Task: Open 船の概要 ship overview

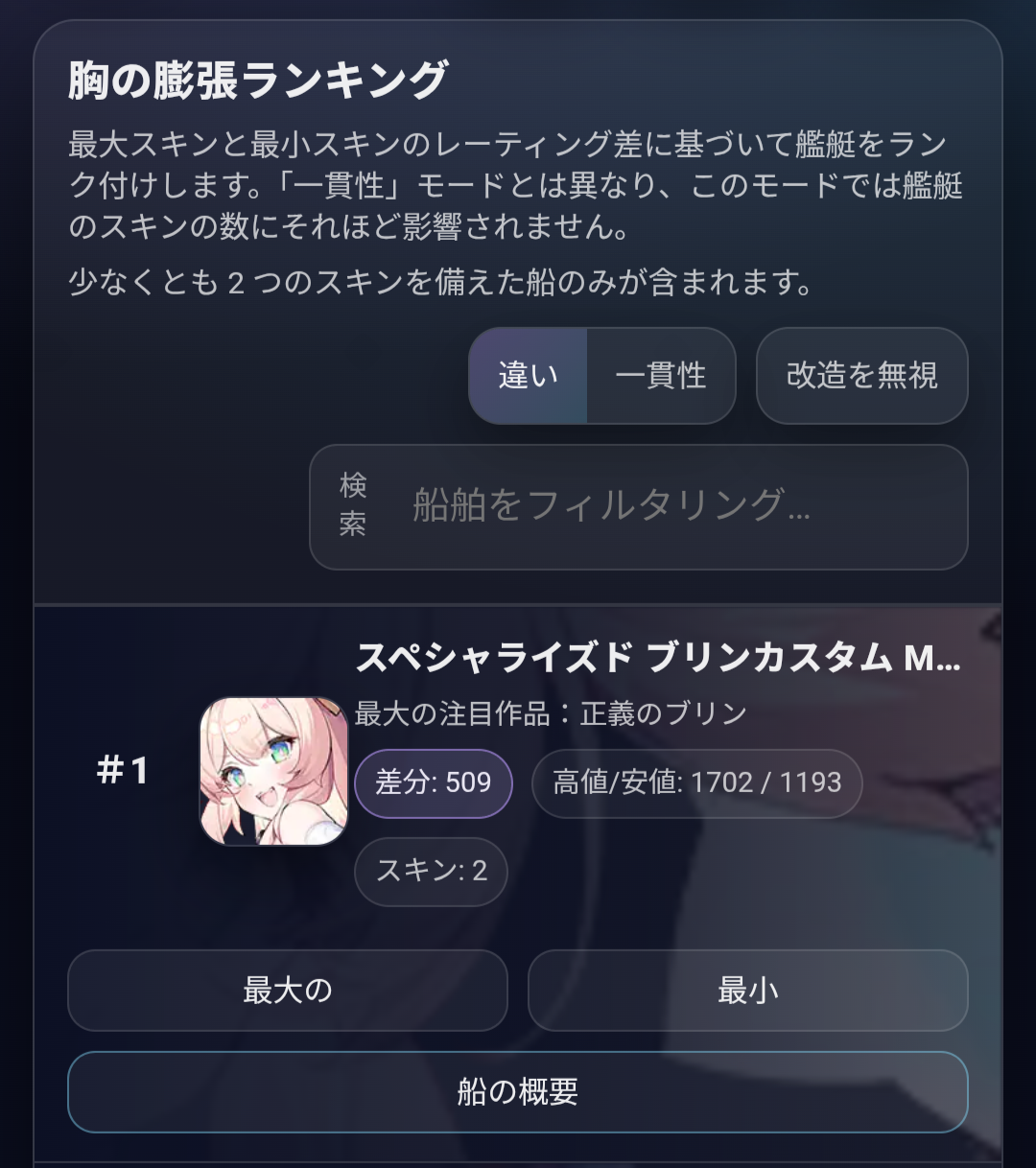Action: (517, 1092)
